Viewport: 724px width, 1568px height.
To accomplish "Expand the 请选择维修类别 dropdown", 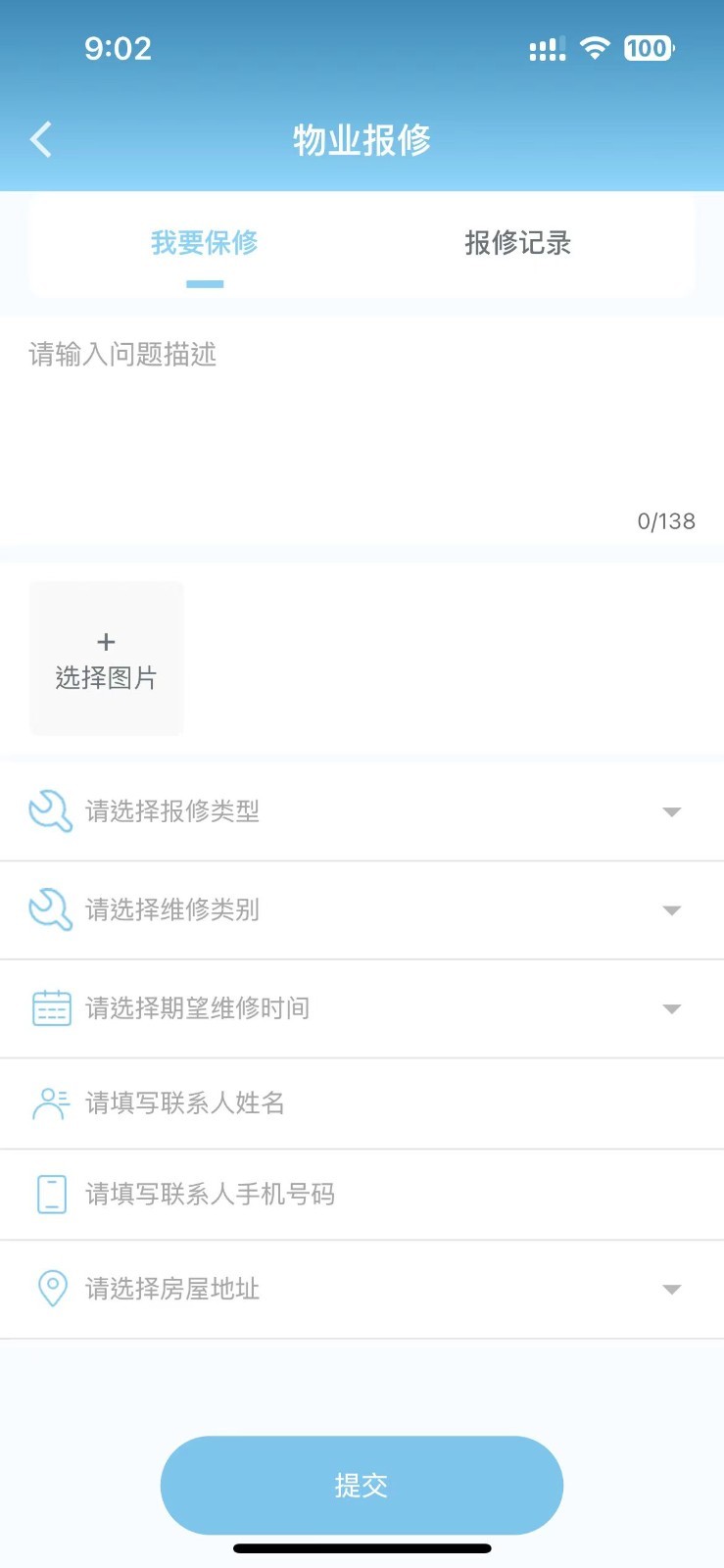I will [x=362, y=910].
